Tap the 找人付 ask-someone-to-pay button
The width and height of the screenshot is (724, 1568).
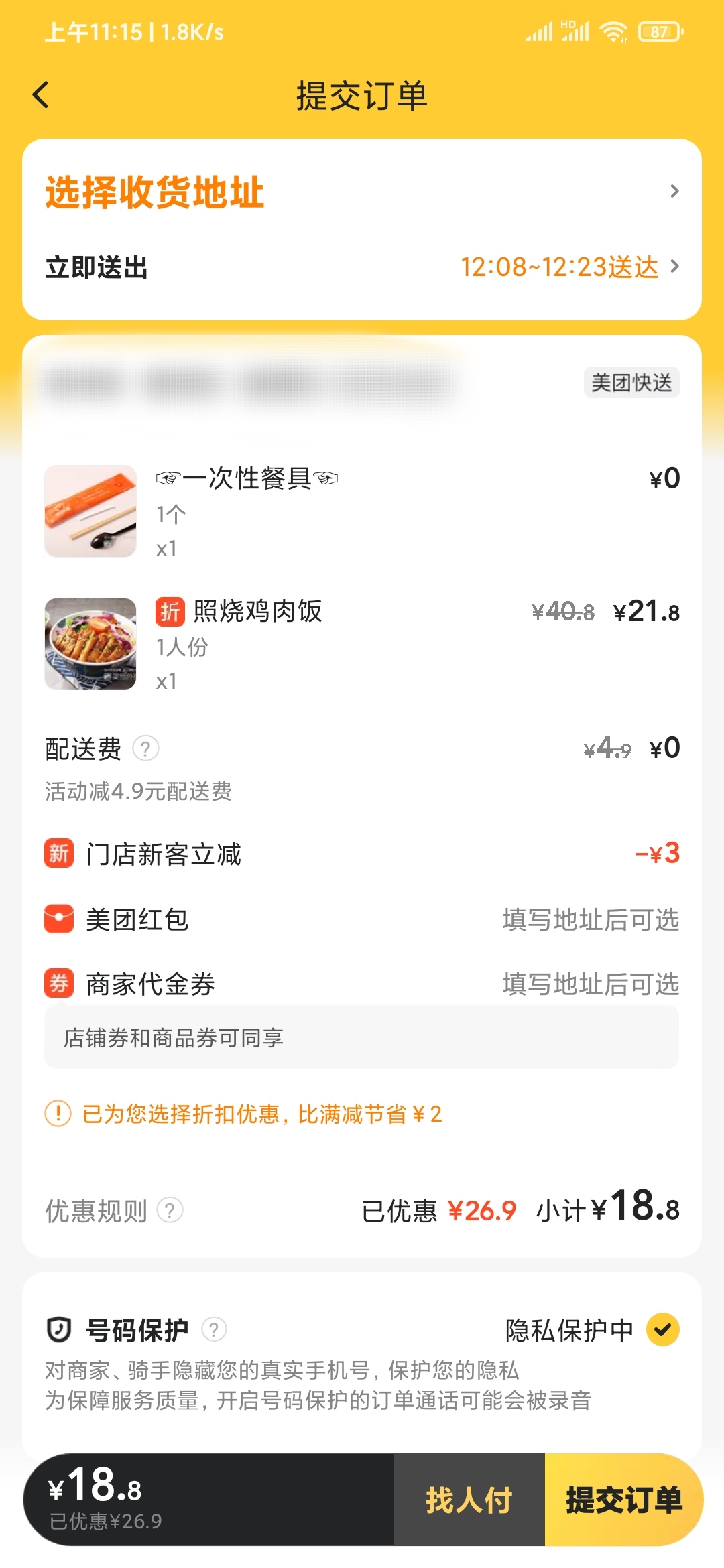point(469,1499)
